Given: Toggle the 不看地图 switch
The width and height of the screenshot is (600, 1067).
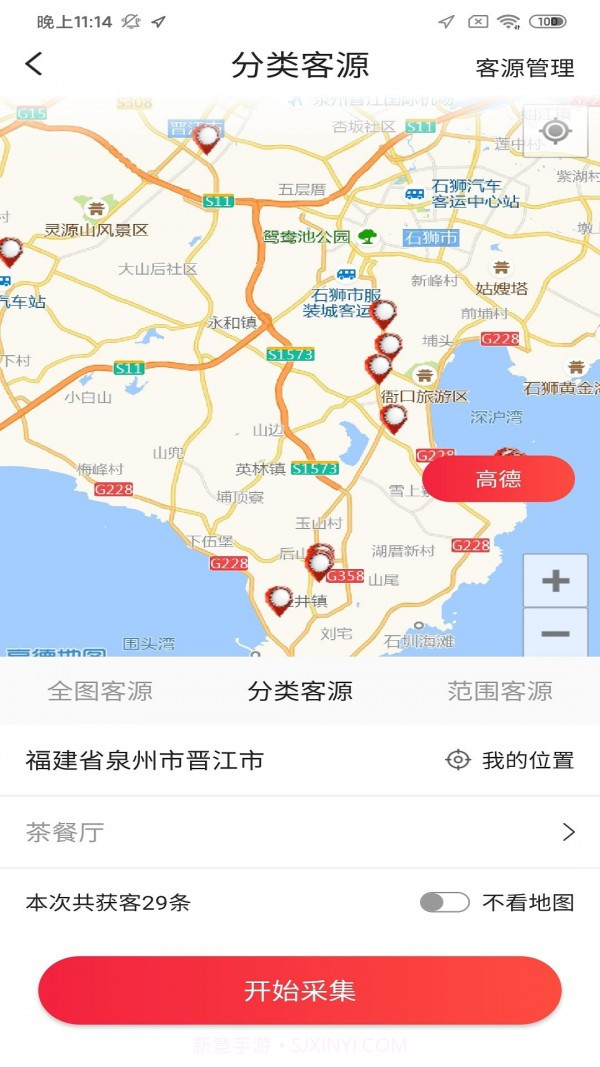Looking at the screenshot, I should click(444, 903).
